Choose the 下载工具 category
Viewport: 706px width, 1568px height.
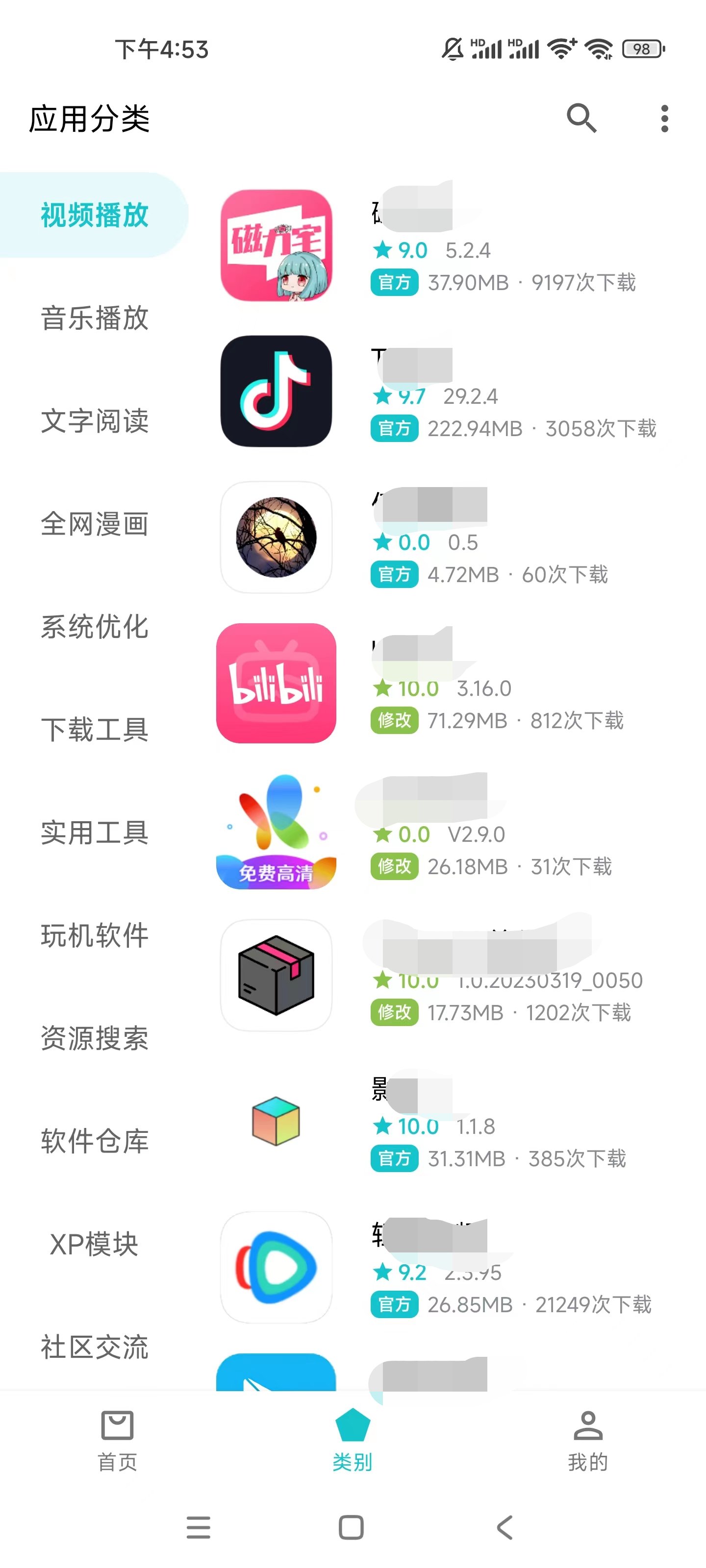tap(95, 730)
